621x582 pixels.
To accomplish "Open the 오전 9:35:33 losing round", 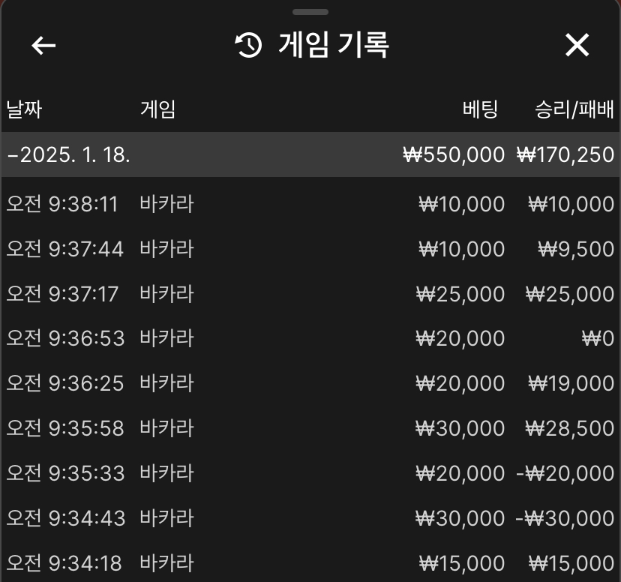I will (x=310, y=473).
